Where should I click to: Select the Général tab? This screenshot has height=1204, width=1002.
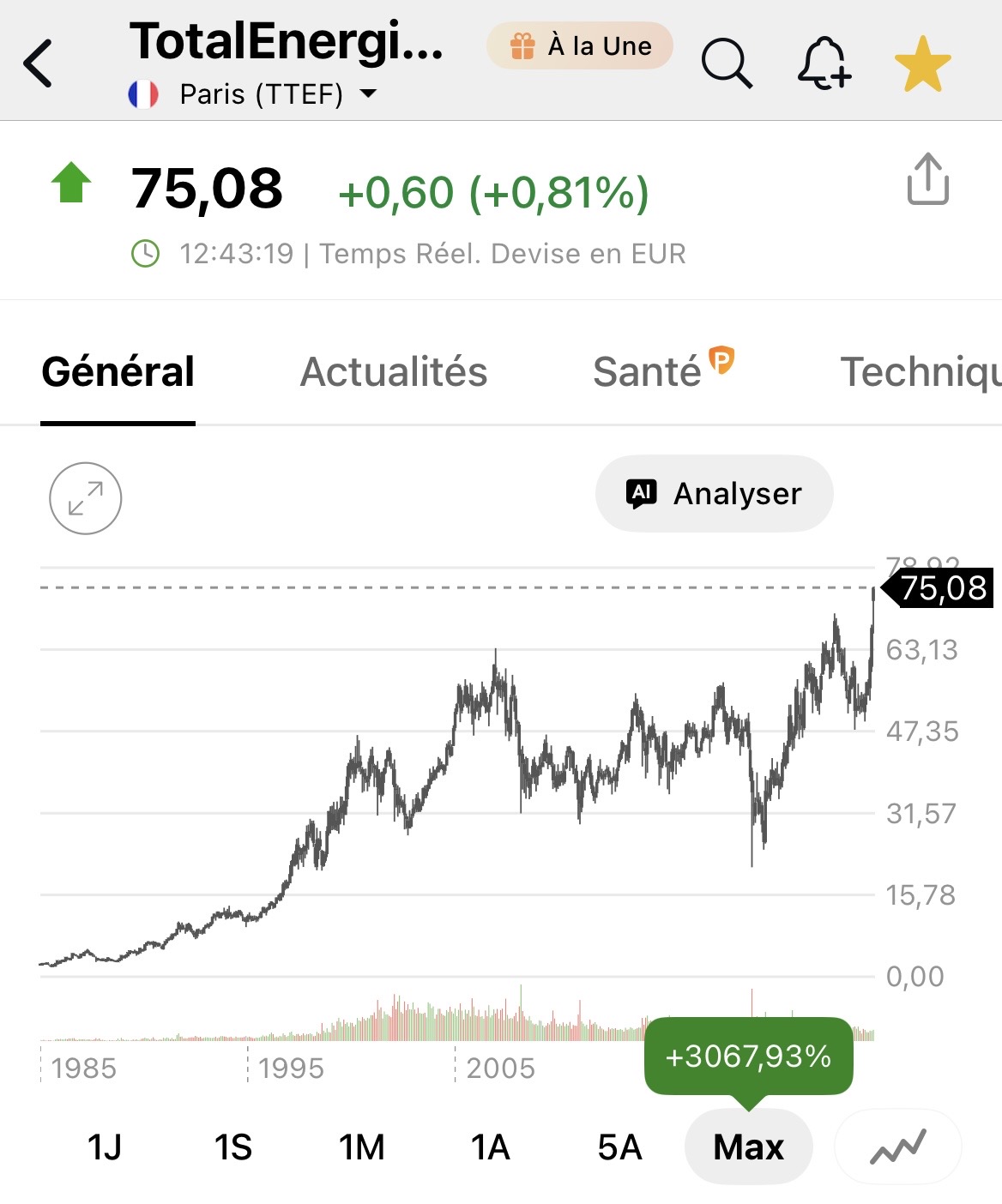118,372
